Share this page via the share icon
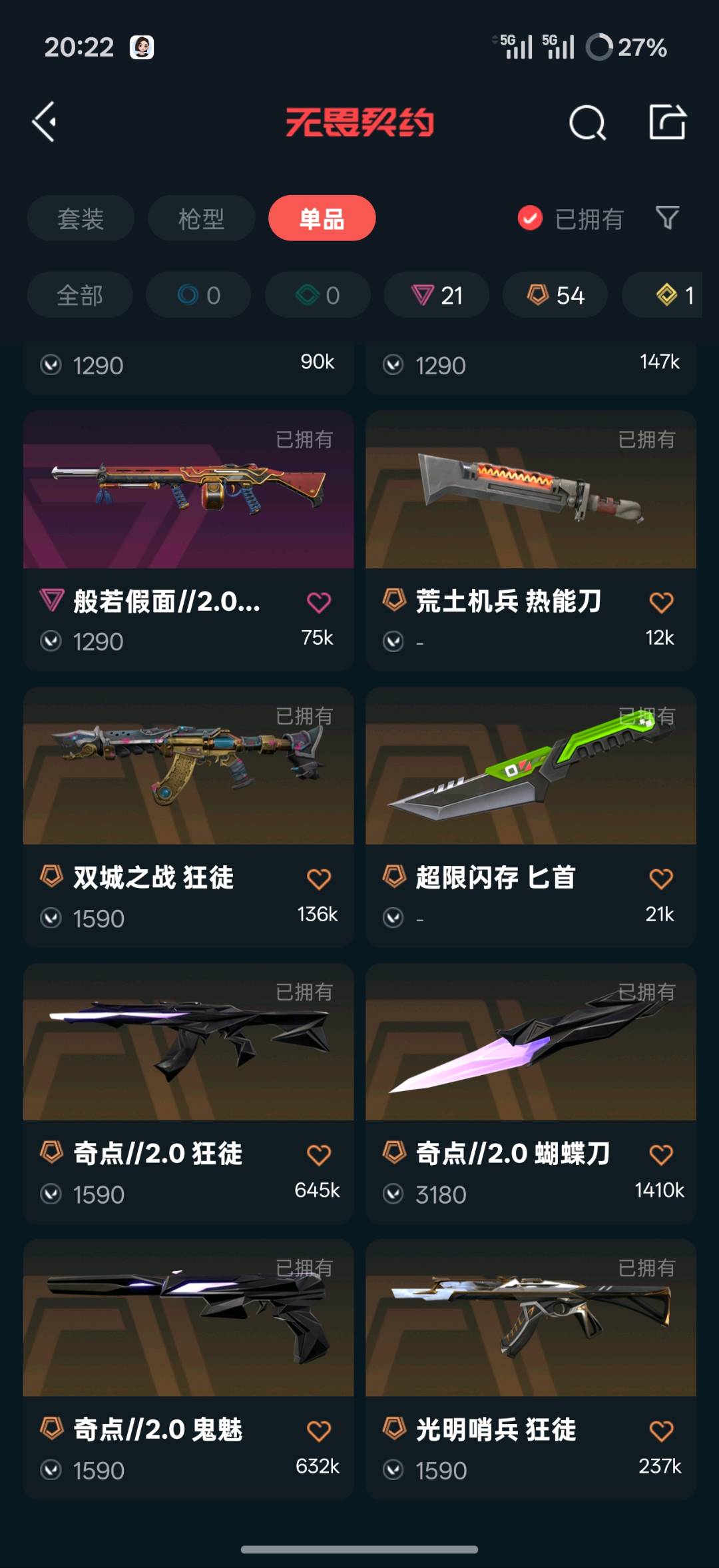Screen dimensions: 719x1568 tap(667, 122)
